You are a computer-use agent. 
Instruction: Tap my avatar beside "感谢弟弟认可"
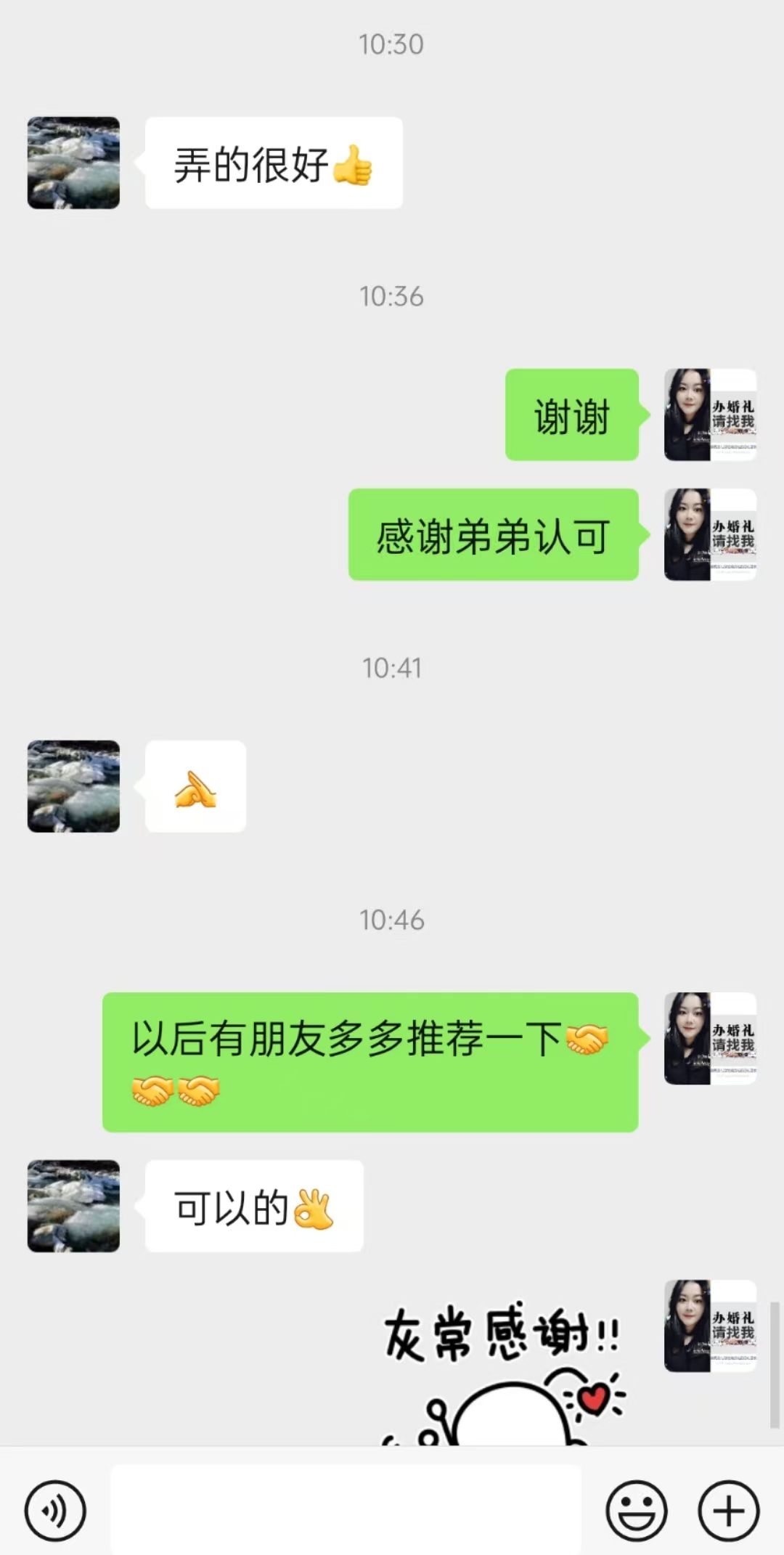pyautogui.click(x=710, y=534)
